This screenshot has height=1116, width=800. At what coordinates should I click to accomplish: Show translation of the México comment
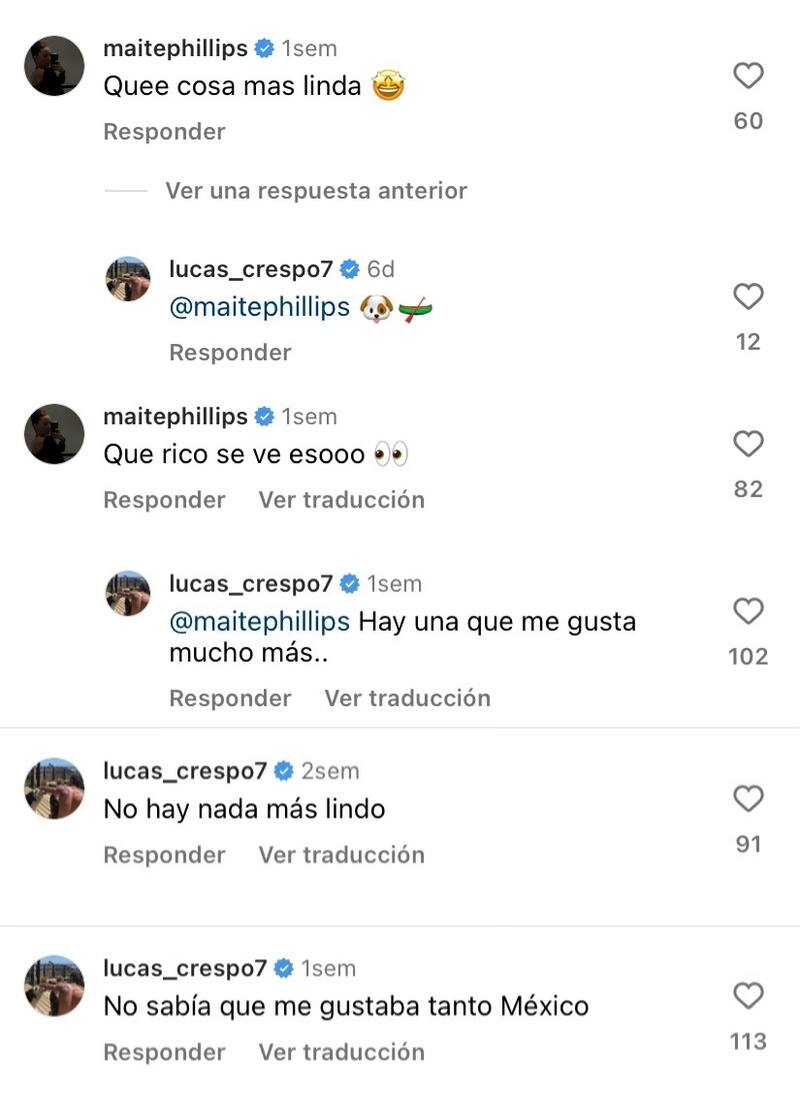341,1052
